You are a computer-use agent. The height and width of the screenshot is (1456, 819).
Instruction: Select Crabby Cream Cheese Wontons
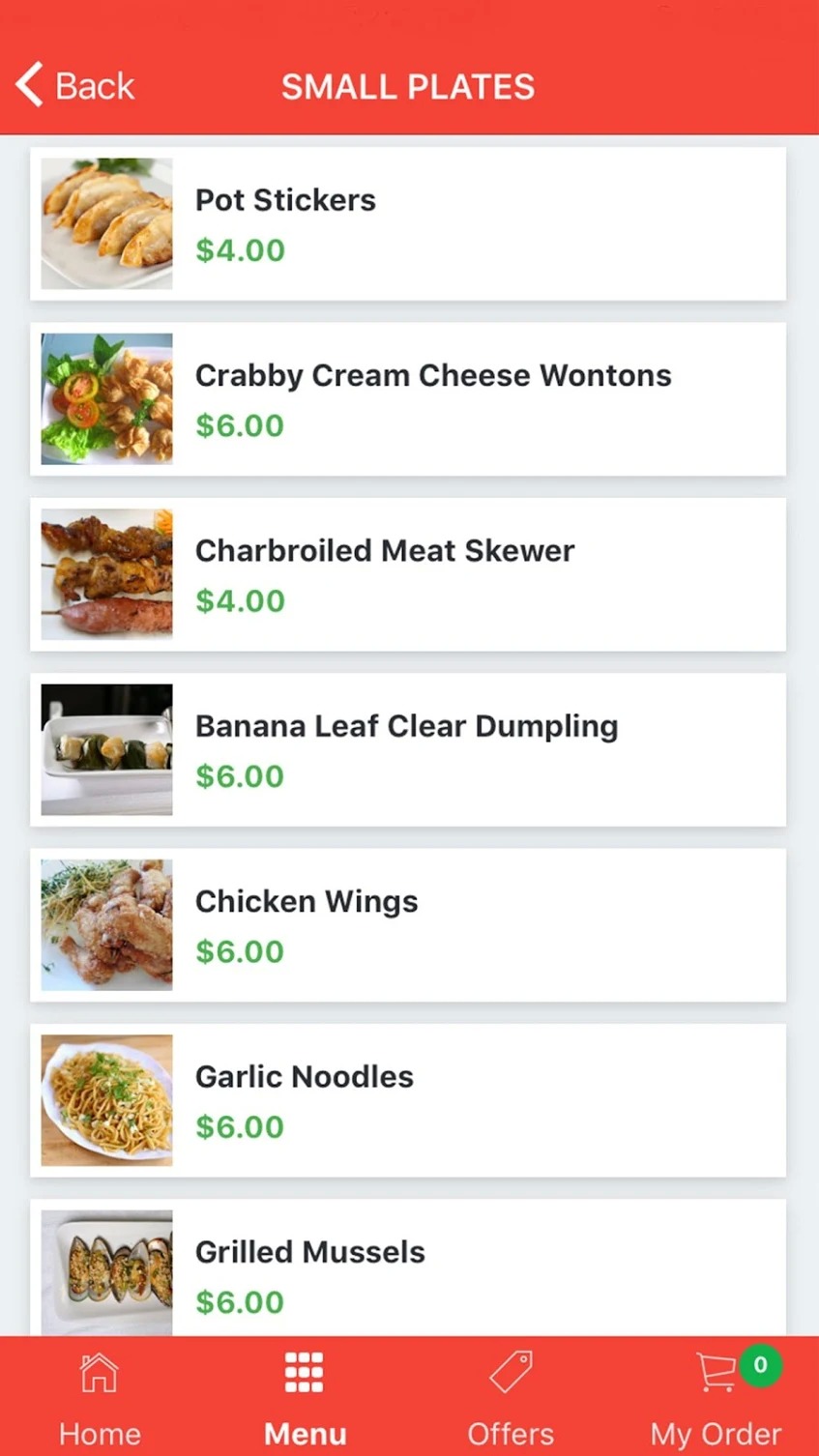pyautogui.click(x=408, y=398)
